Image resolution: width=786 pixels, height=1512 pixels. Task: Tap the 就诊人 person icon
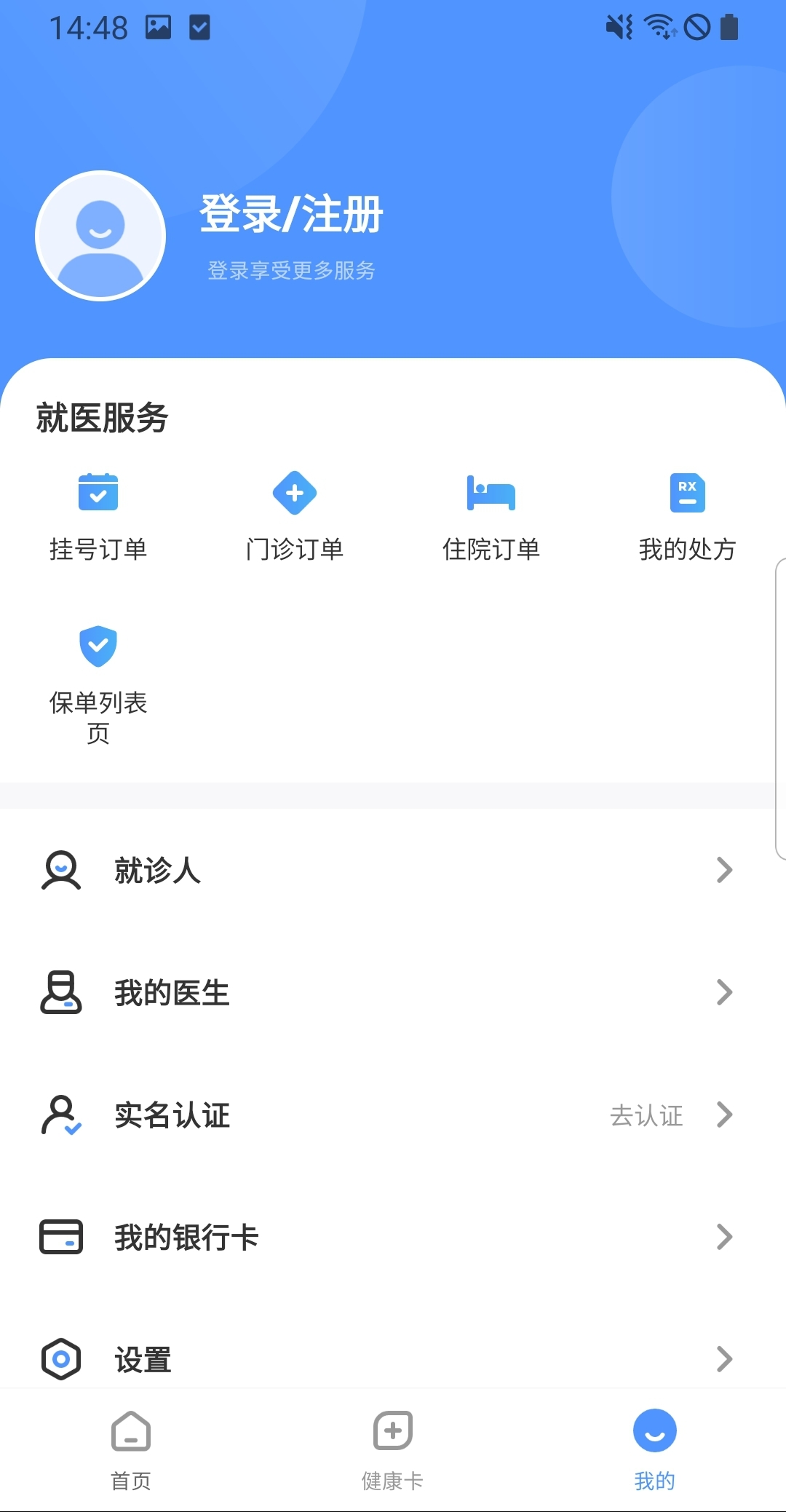(62, 871)
